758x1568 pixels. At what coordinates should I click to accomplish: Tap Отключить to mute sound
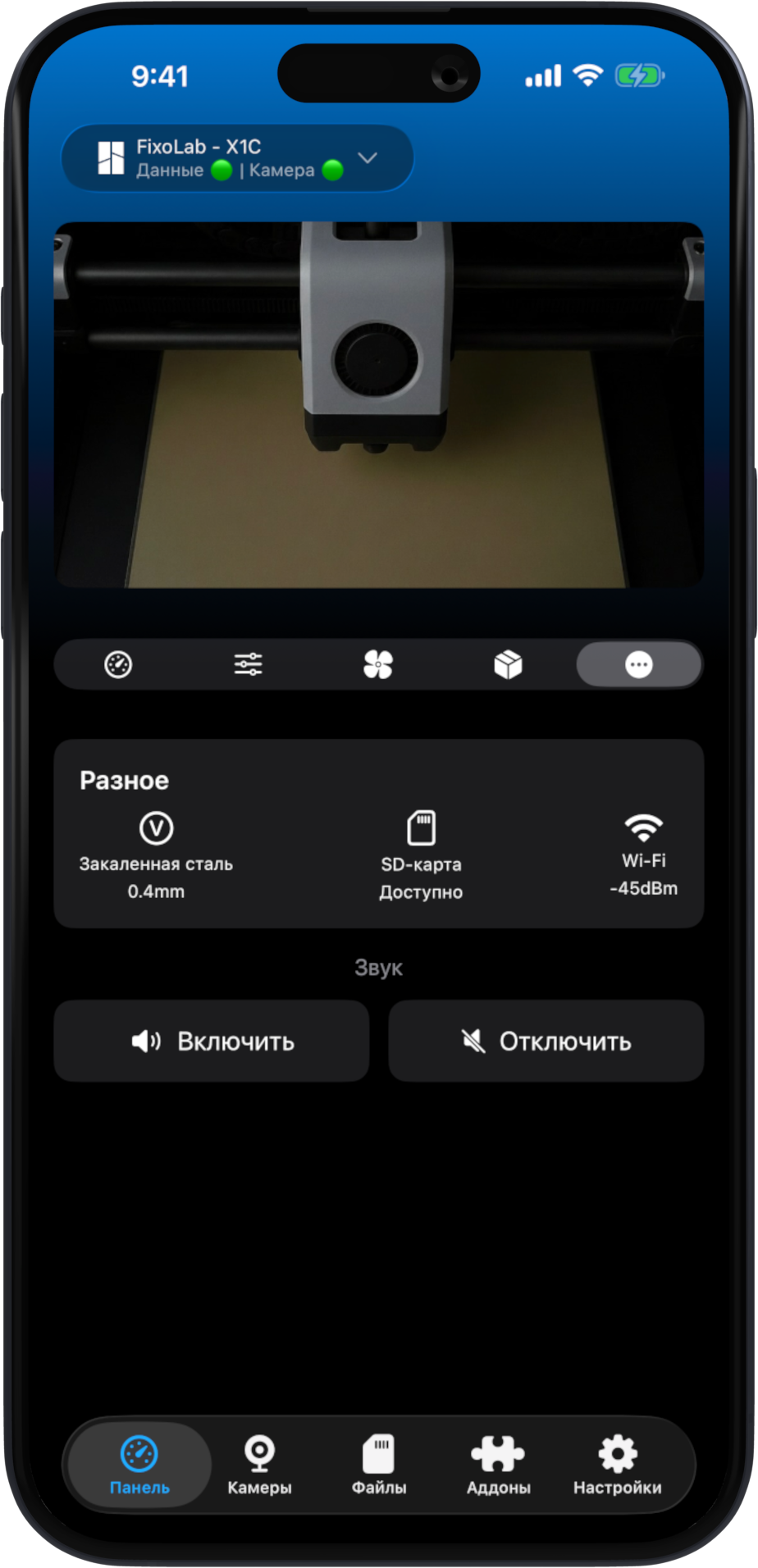(546, 1041)
